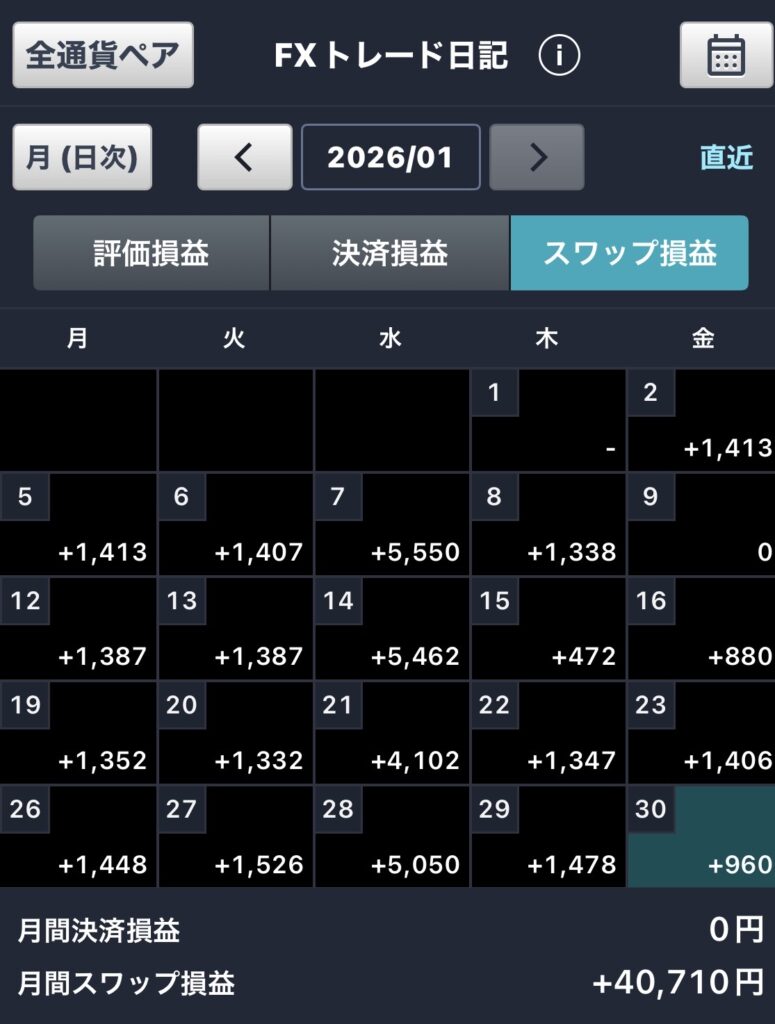775x1024 pixels.
Task: Open the 全通貨ペア currency pair selector
Action: point(103,55)
